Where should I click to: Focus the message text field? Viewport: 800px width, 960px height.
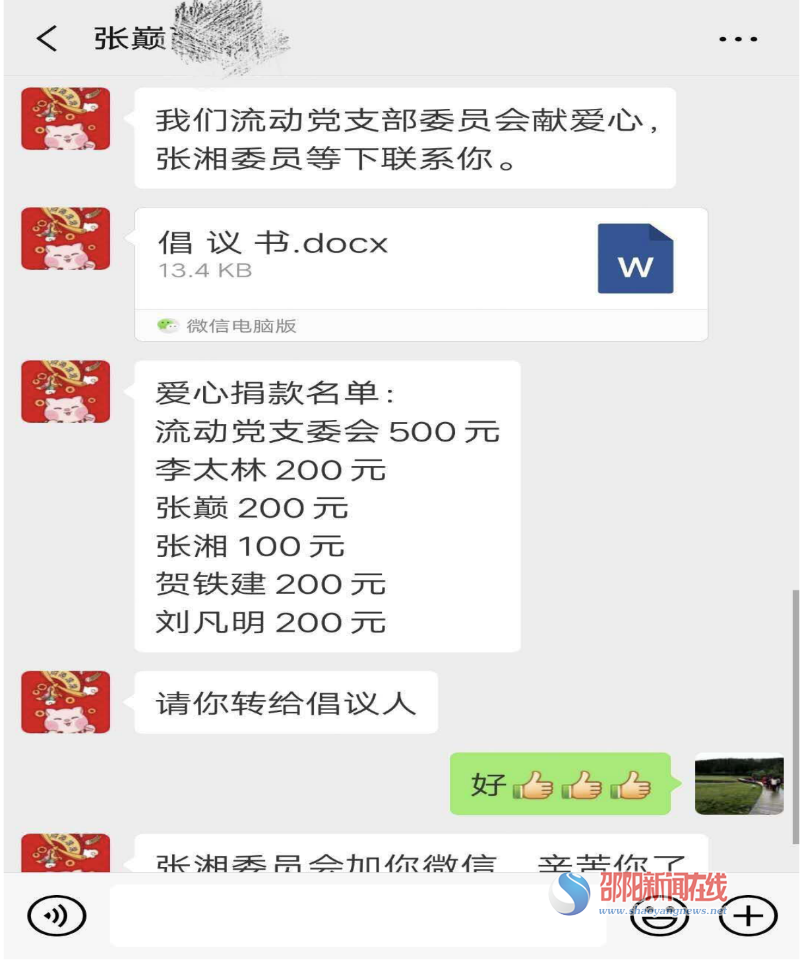point(358,915)
